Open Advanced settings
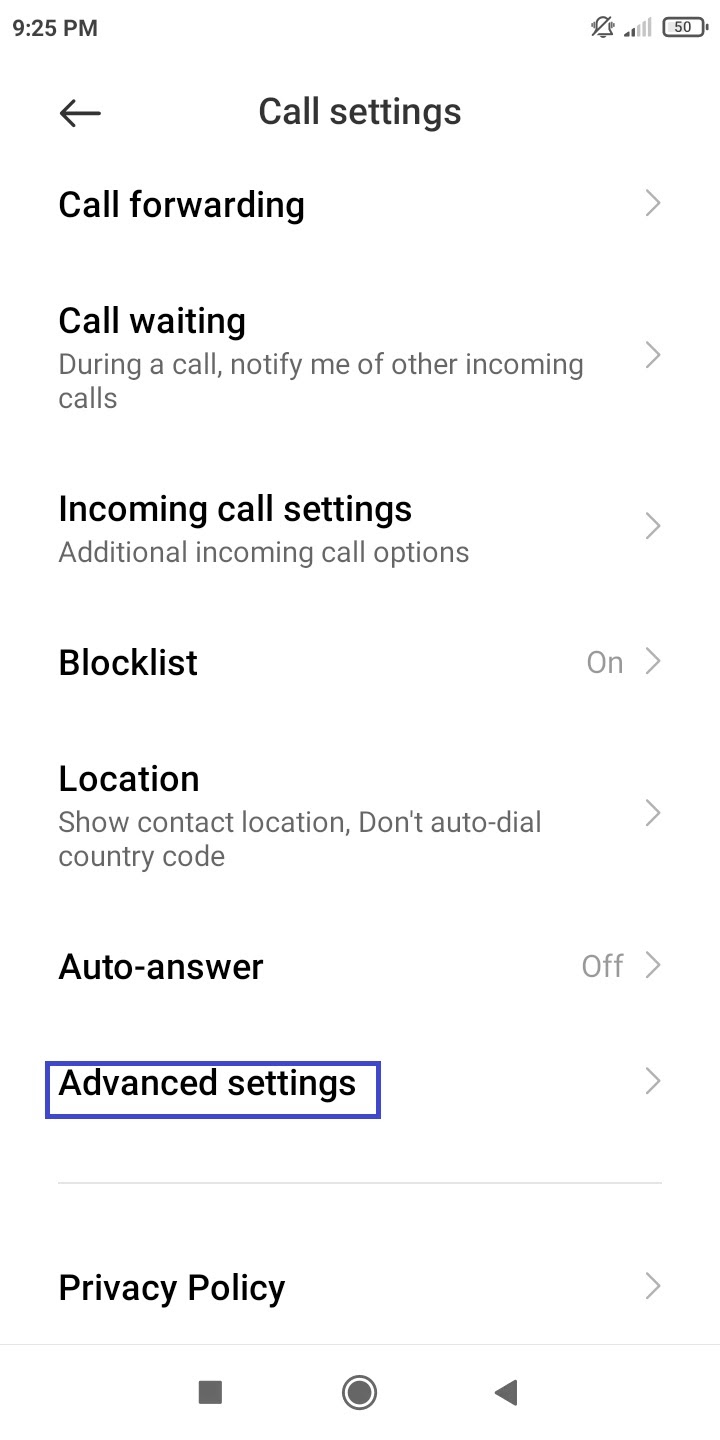The image size is (720, 1440). [x=360, y=1082]
